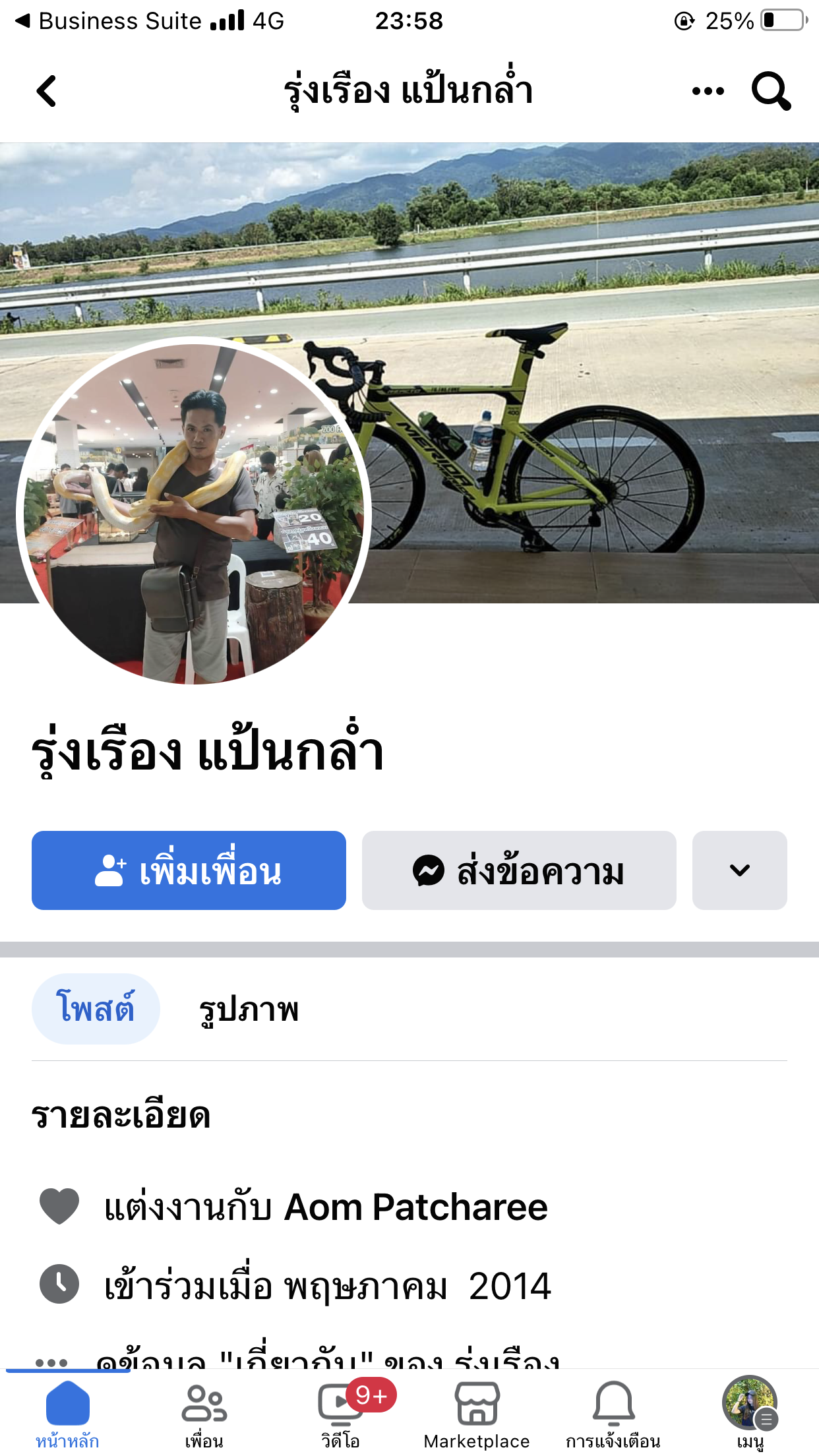Viewport: 819px width, 1456px height.
Task: Switch to the รูปภาพ photos tab
Action: [249, 1010]
